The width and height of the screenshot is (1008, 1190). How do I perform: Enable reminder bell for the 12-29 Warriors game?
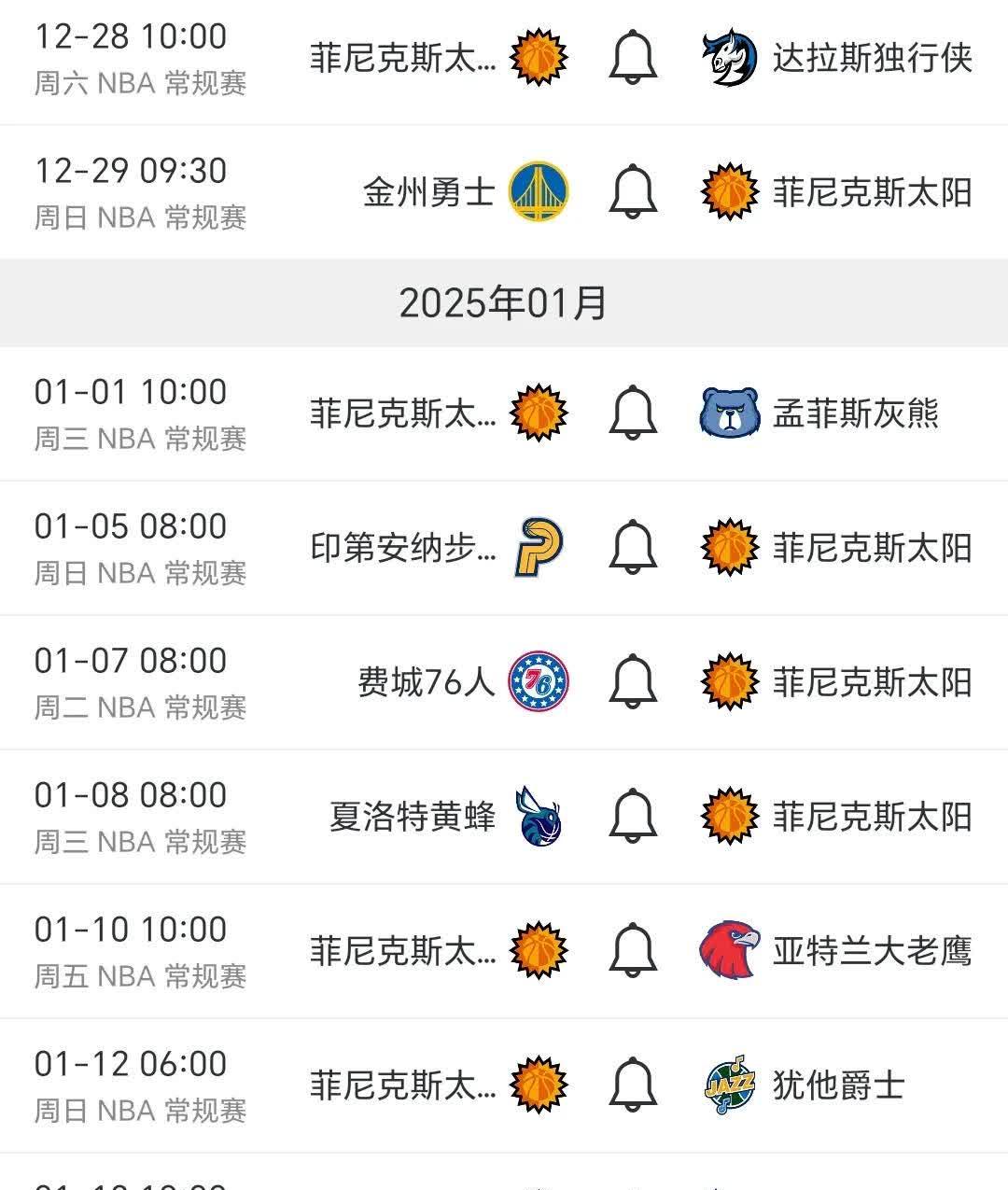(x=634, y=191)
